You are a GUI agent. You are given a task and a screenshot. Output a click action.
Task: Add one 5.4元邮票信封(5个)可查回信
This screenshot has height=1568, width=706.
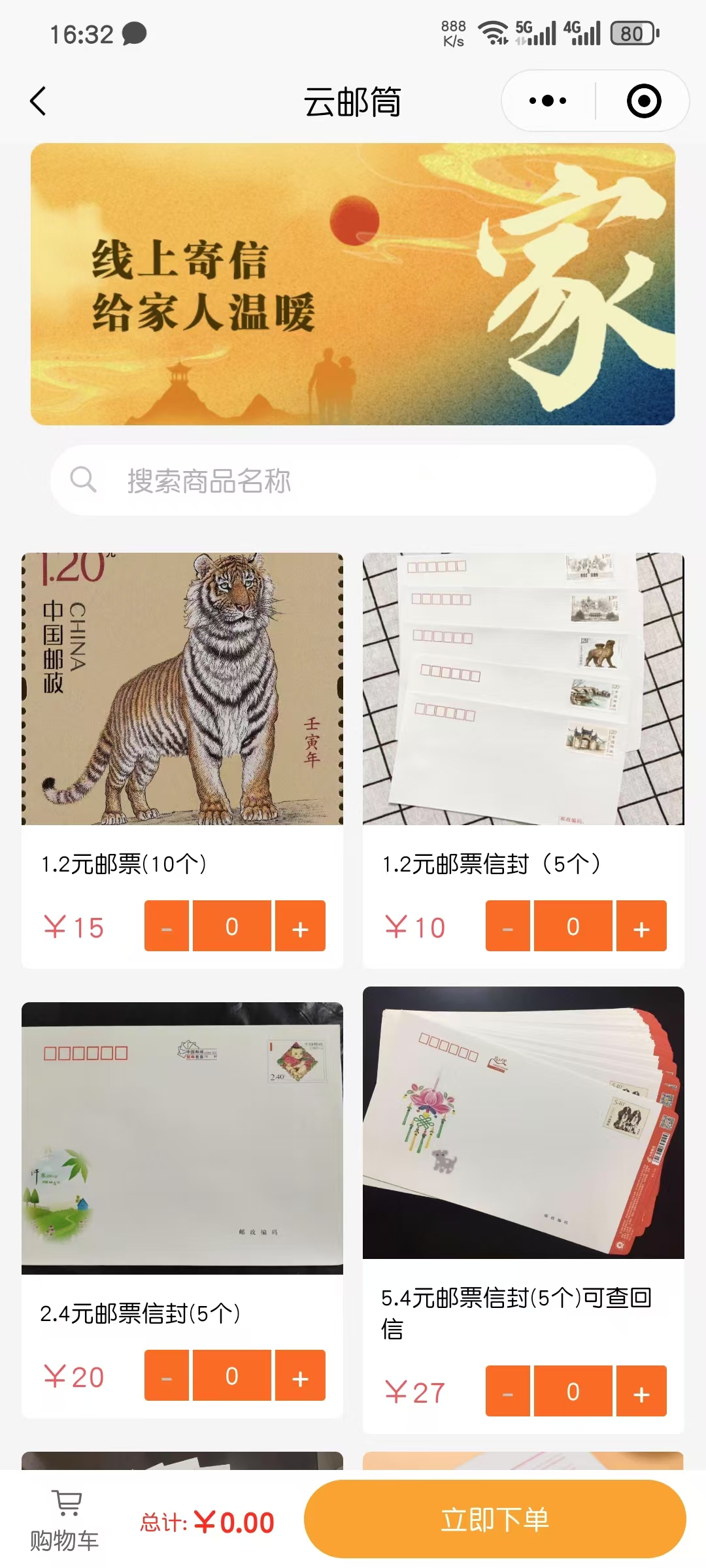coord(641,1391)
